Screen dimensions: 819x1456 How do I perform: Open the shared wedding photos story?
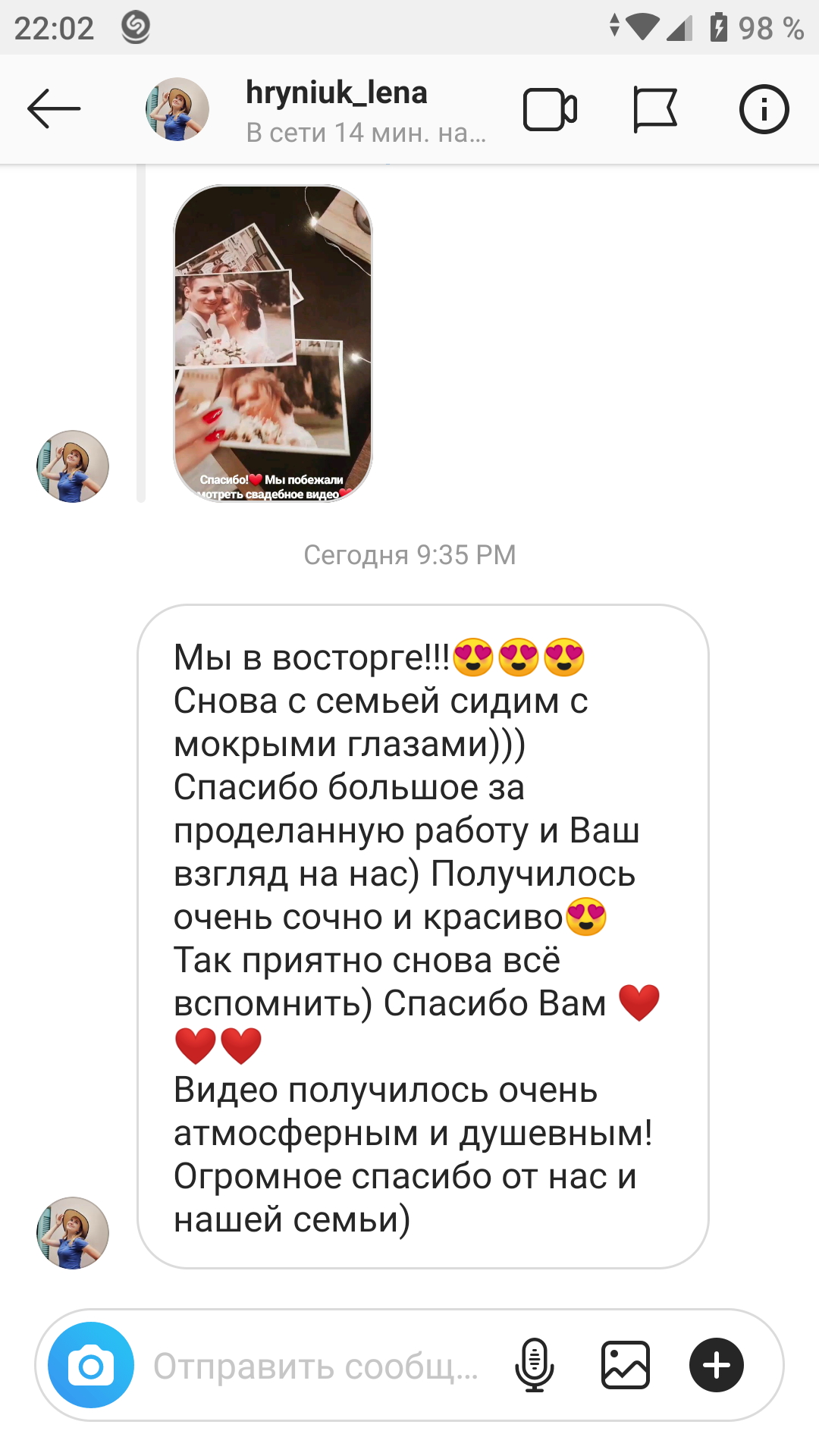(273, 344)
